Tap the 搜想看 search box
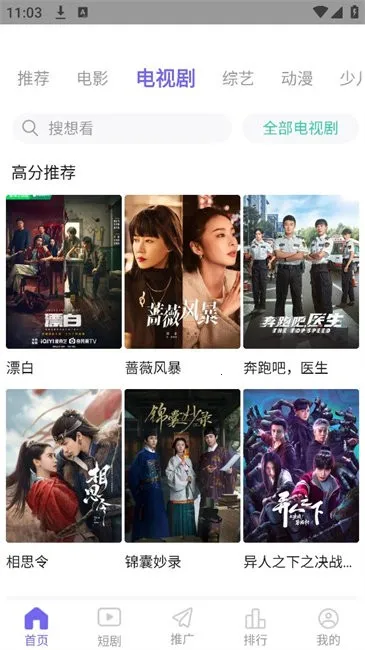Screen dimensions: 365x650 click(x=122, y=129)
